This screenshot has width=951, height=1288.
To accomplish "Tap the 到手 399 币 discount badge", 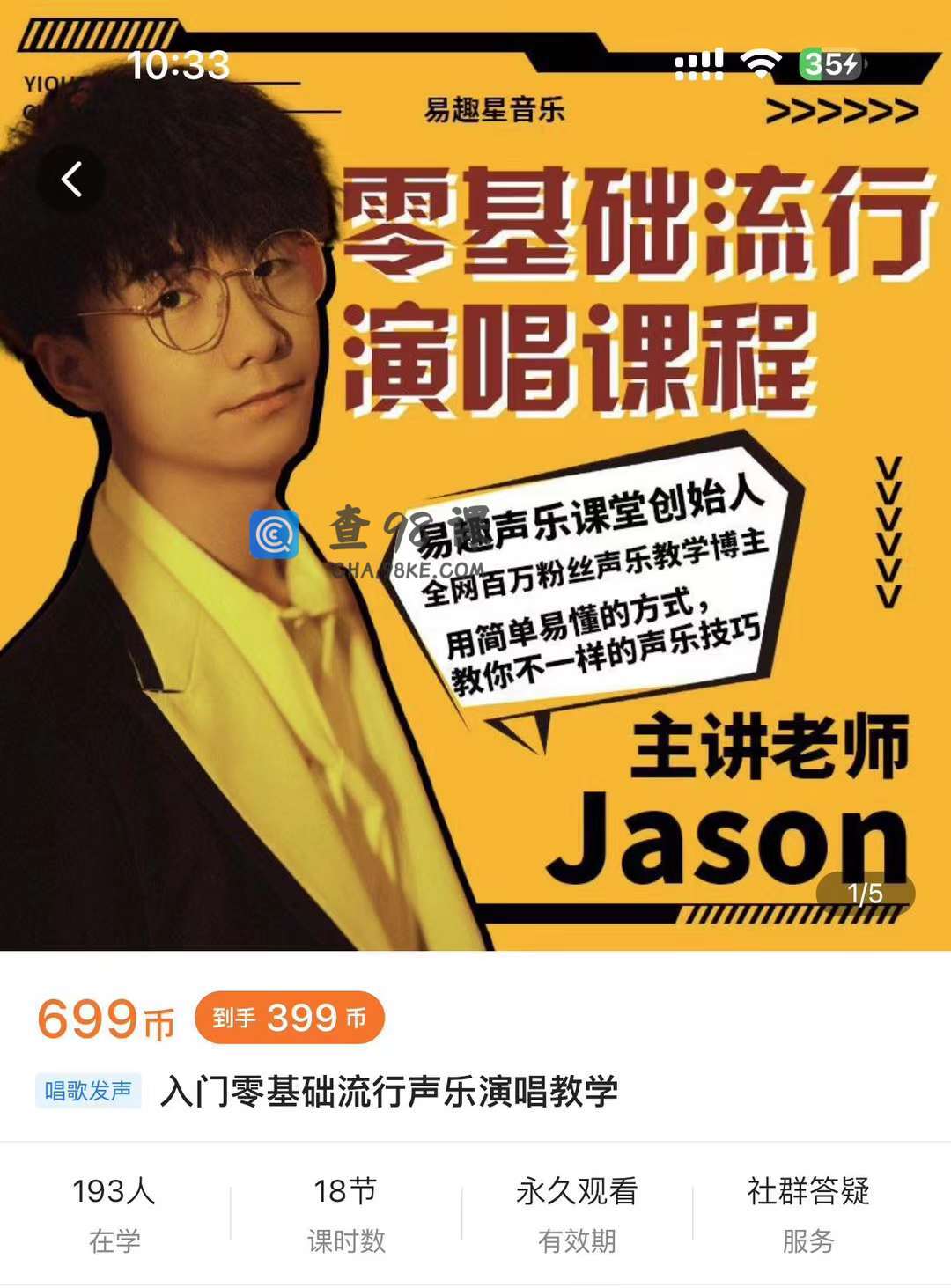I will [289, 1018].
